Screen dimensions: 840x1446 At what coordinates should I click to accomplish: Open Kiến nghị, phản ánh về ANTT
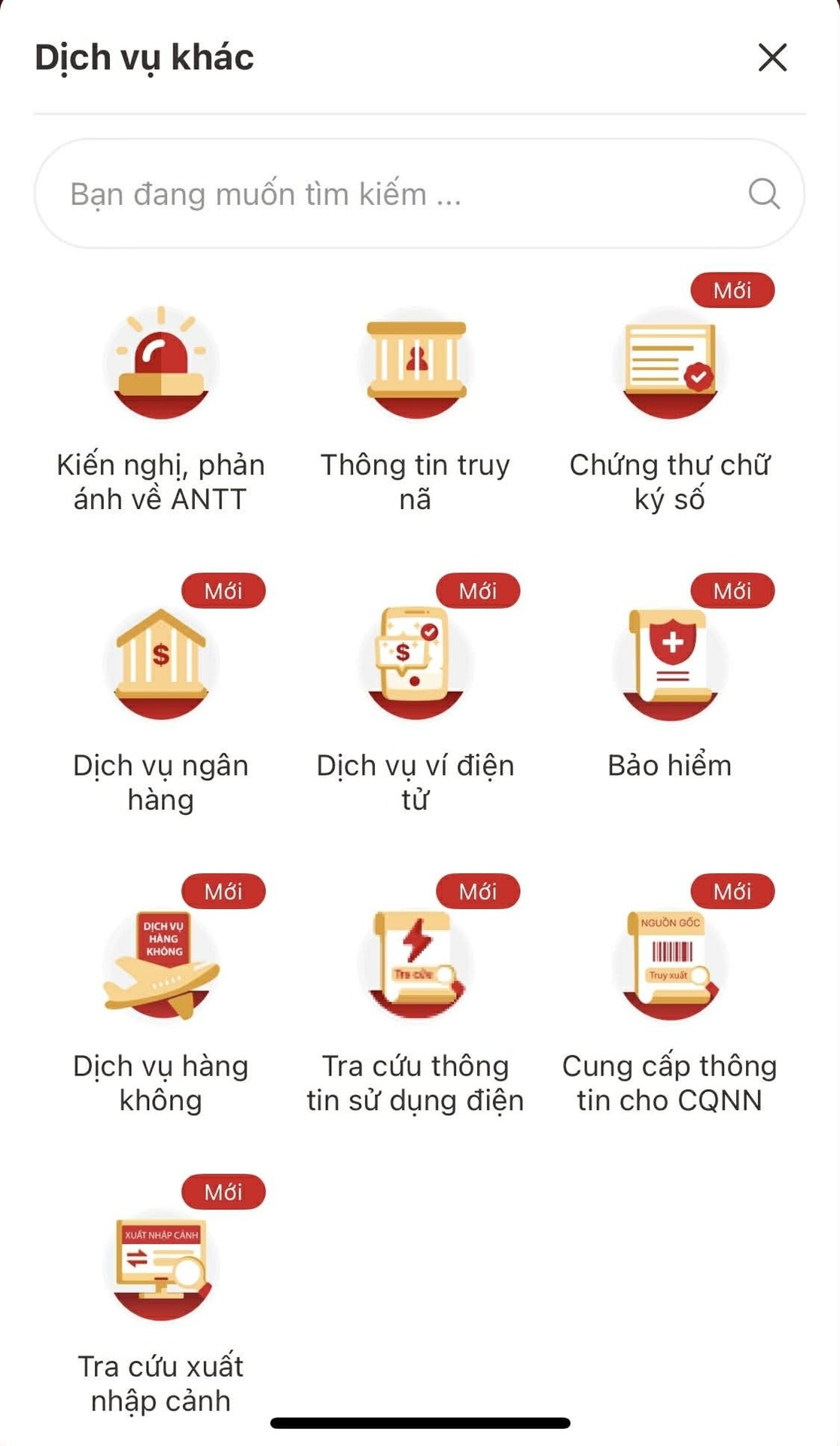coord(161,365)
